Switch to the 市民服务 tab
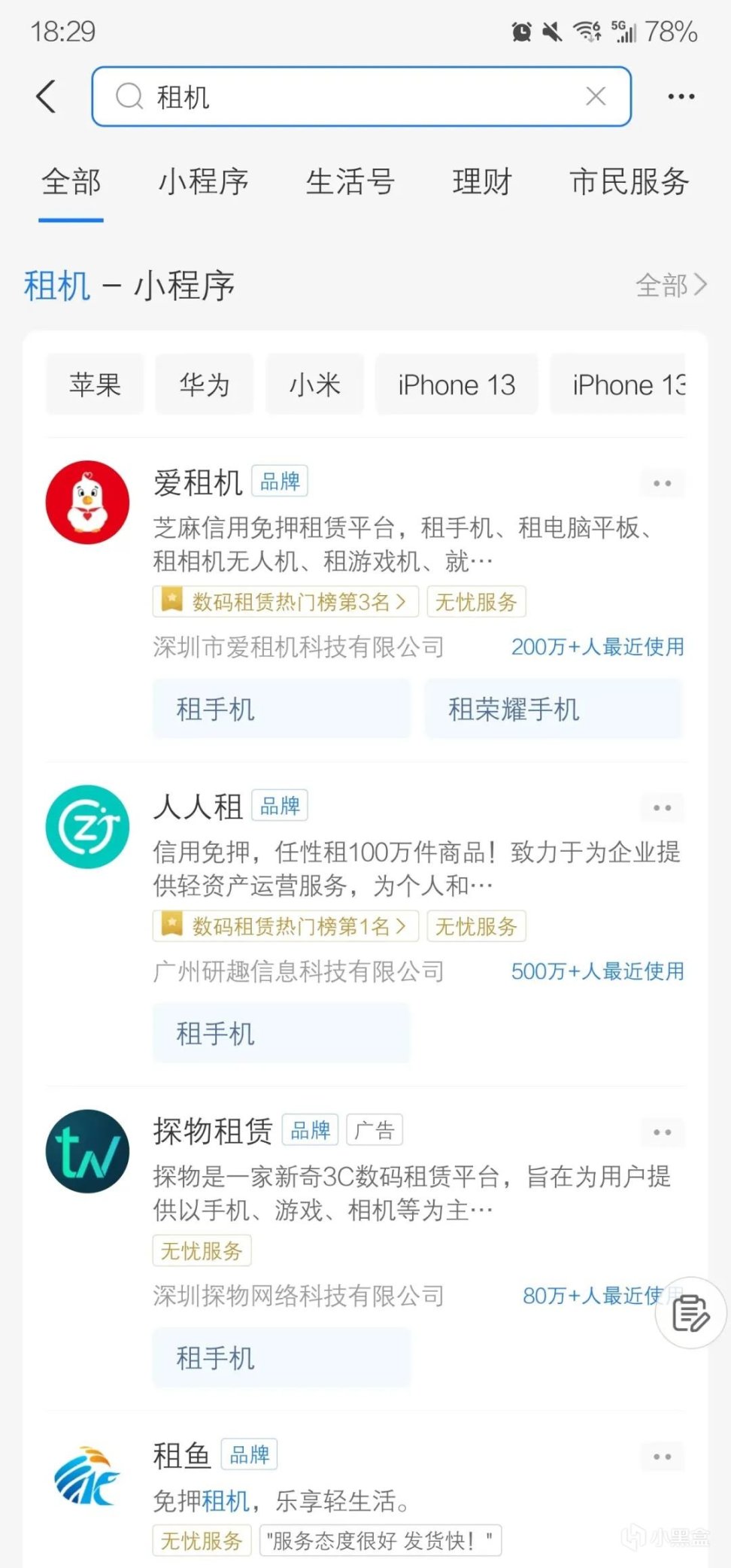The image size is (731, 1568). 629,183
